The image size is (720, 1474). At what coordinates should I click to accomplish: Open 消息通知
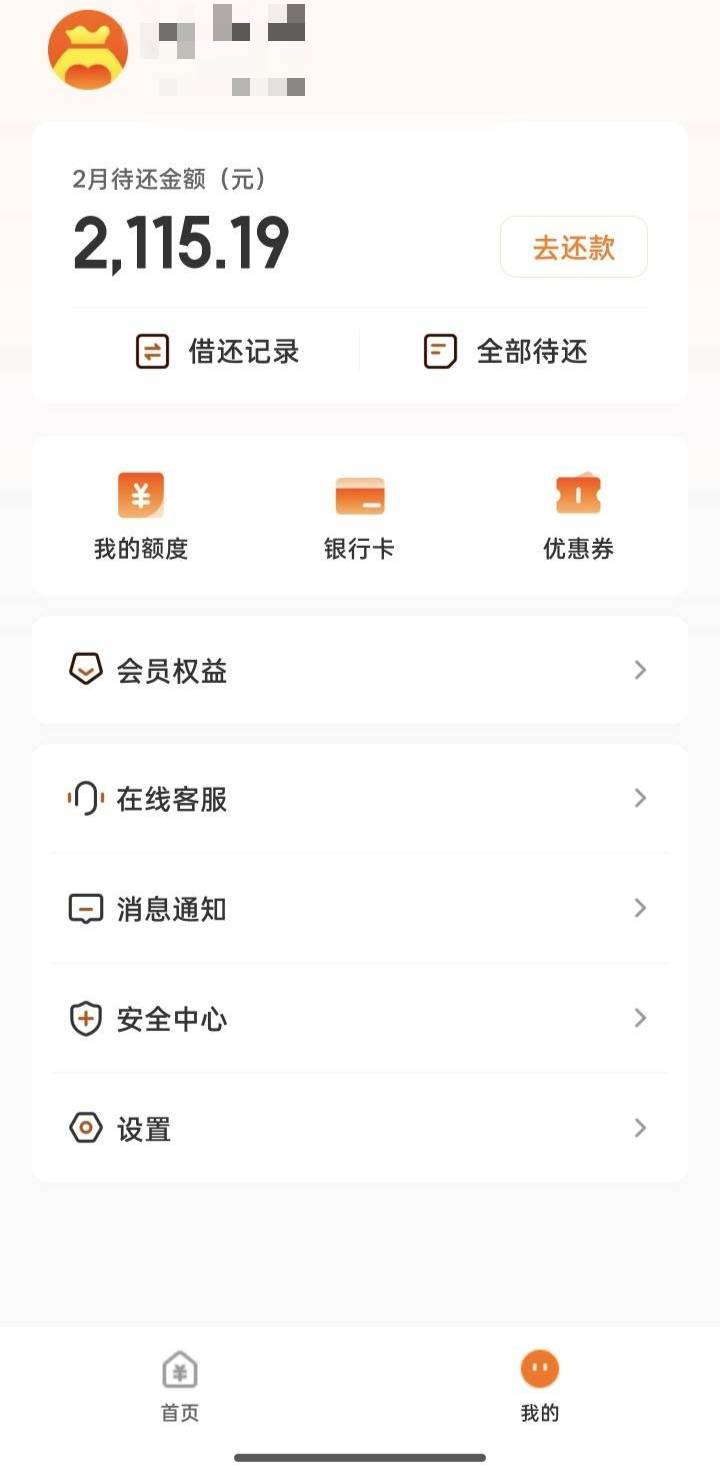(x=359, y=909)
